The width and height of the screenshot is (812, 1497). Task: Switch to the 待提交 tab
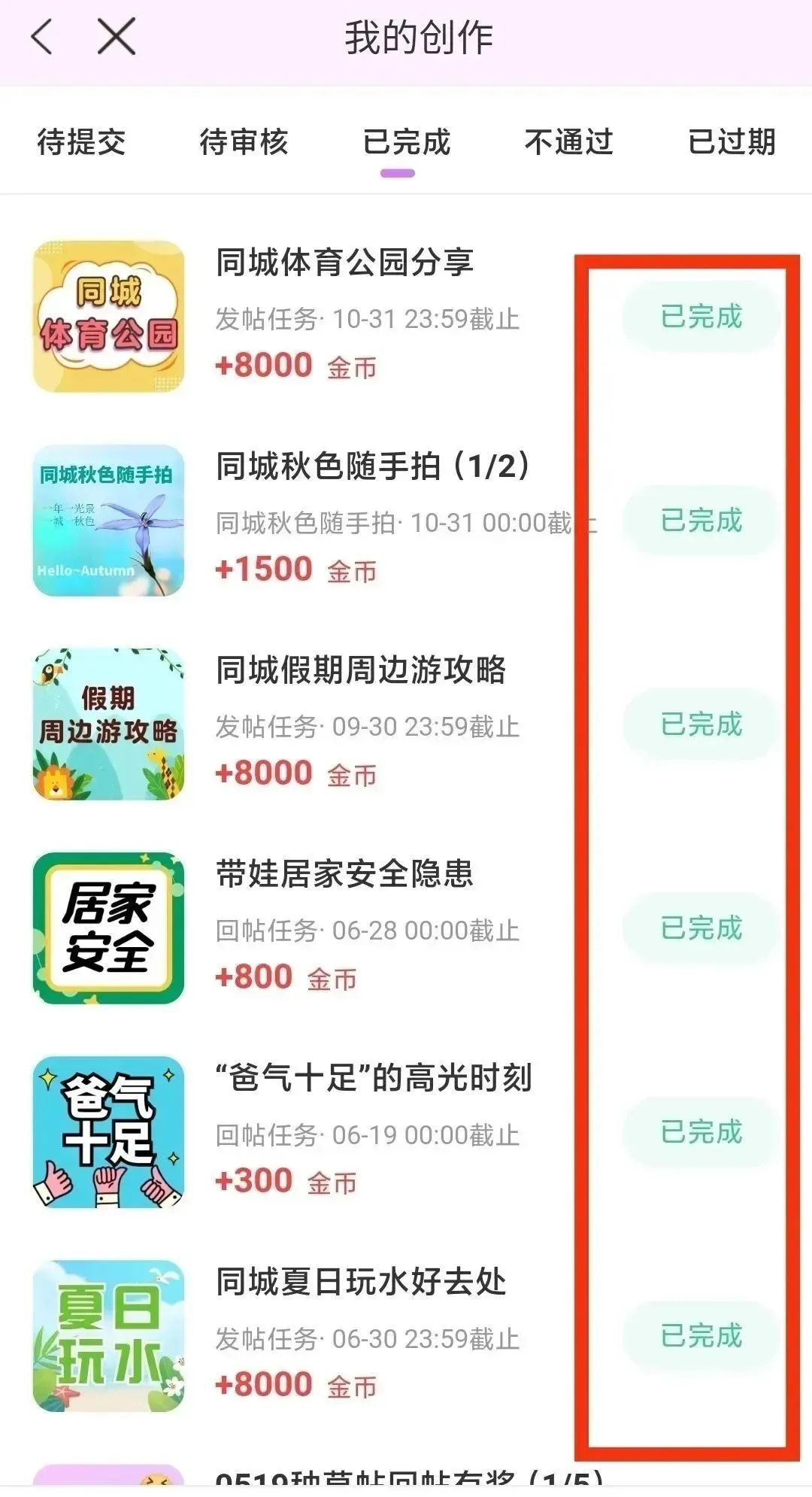(x=81, y=142)
